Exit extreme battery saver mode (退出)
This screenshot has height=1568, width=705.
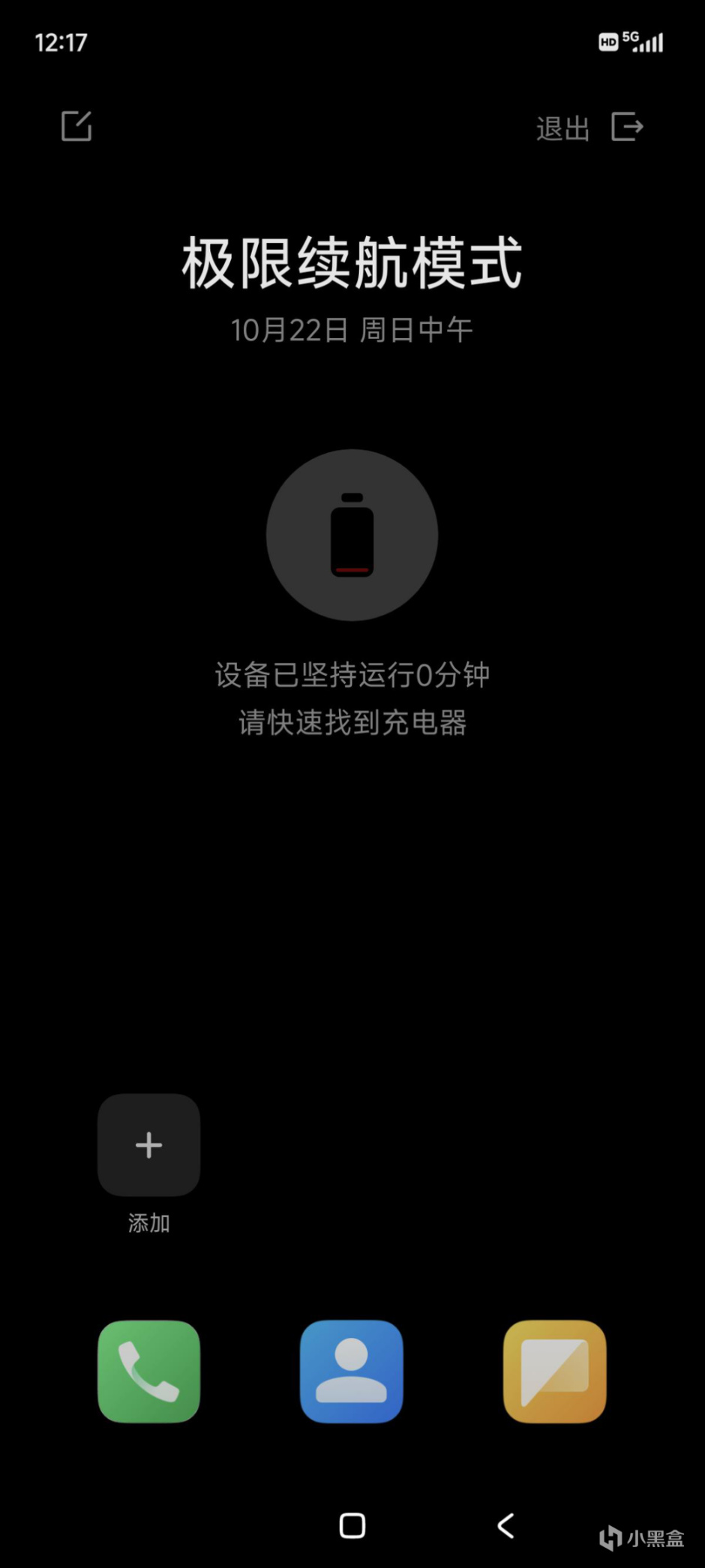pyautogui.click(x=590, y=127)
